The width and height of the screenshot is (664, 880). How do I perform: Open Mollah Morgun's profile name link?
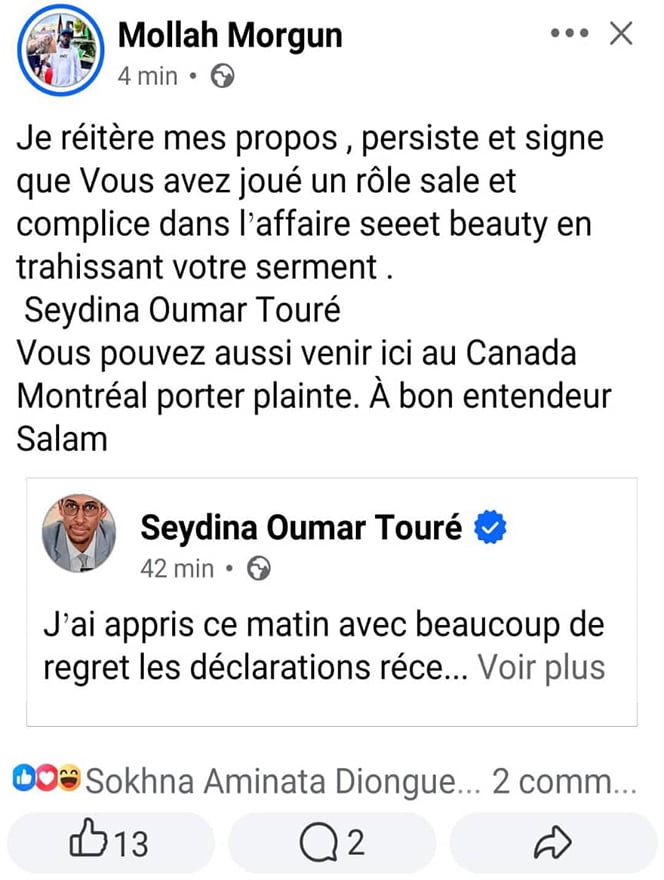pos(230,37)
